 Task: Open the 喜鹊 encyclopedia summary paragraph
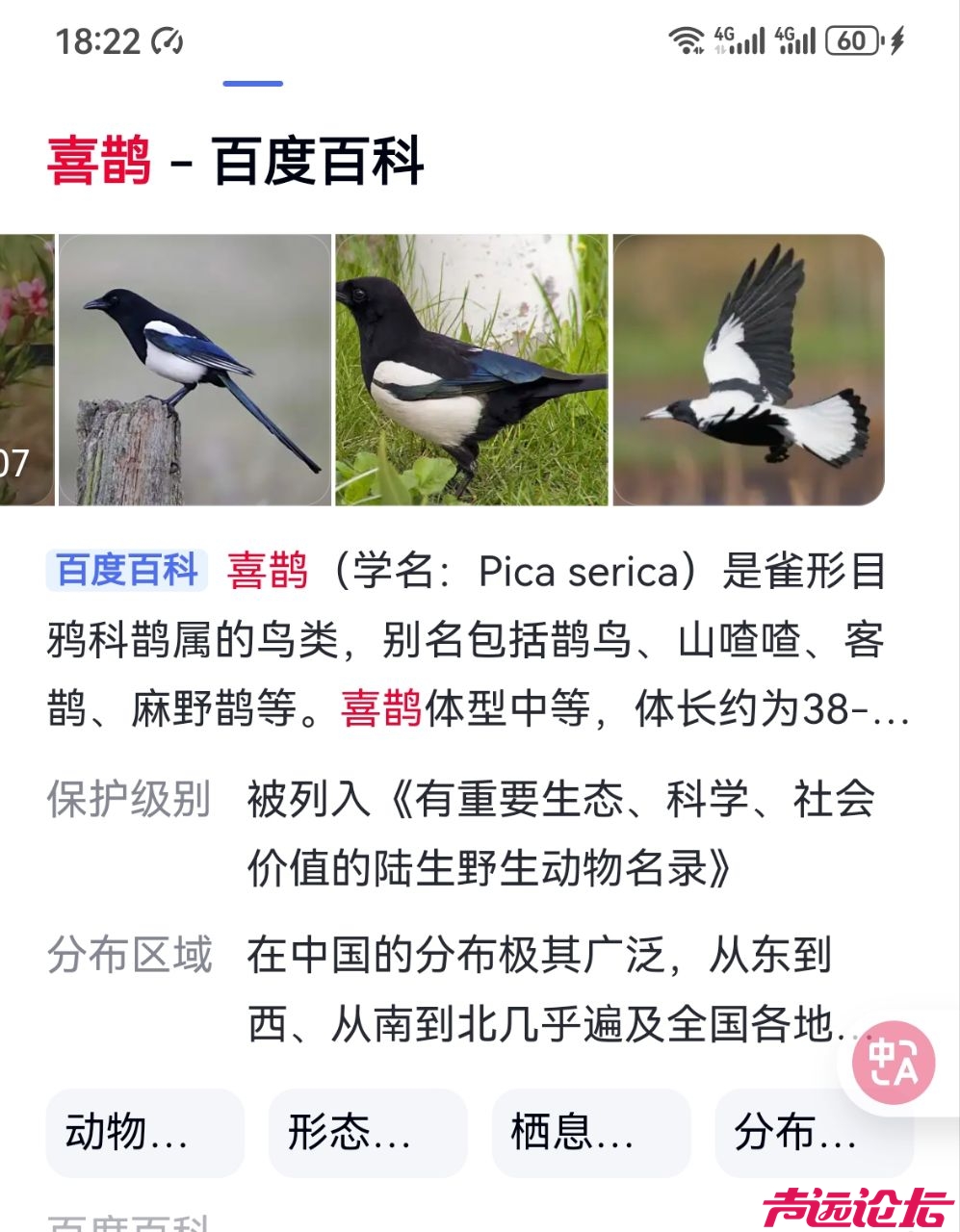[x=479, y=641]
